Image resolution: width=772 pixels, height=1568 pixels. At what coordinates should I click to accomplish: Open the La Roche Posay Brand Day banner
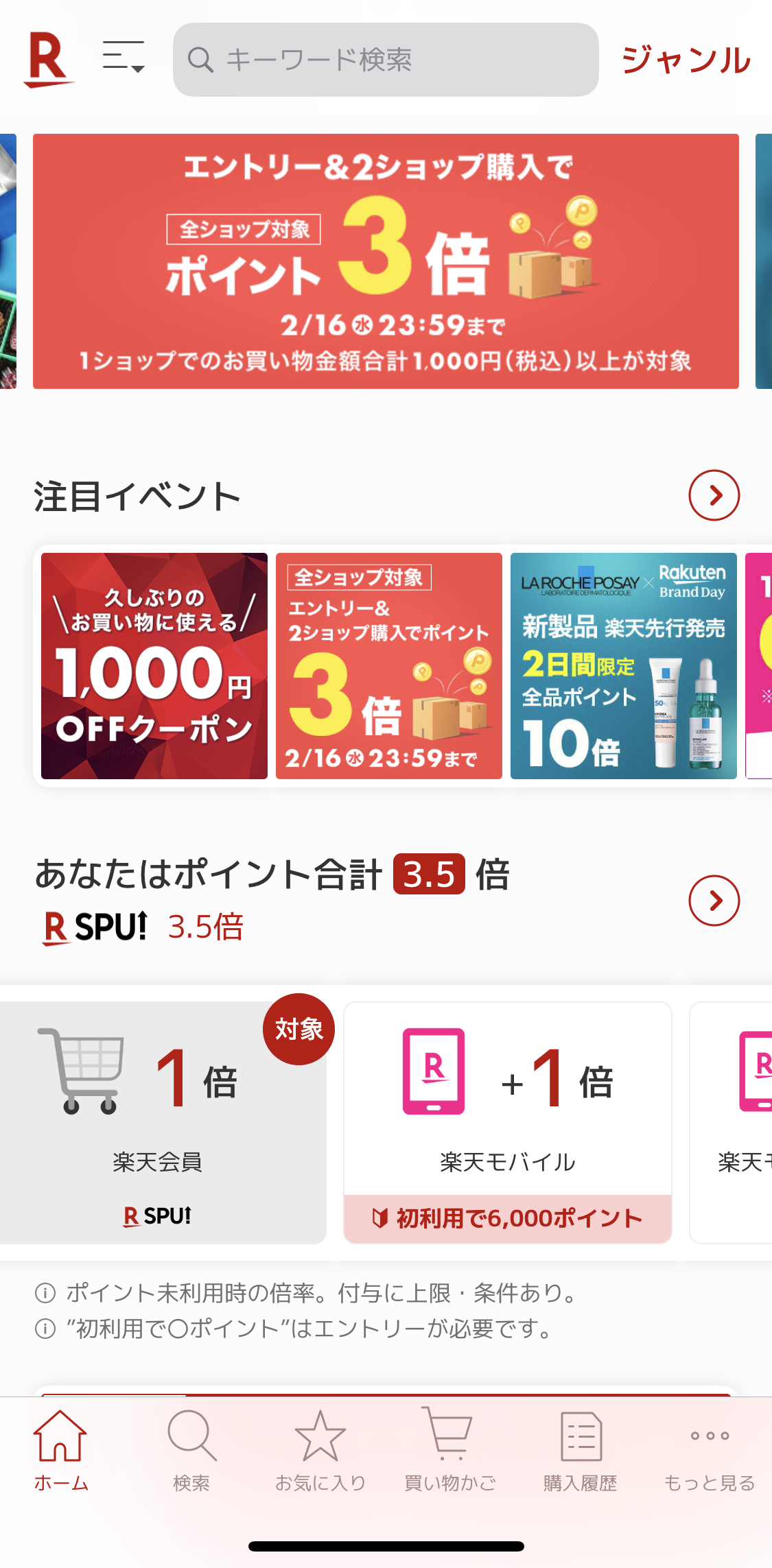[621, 665]
